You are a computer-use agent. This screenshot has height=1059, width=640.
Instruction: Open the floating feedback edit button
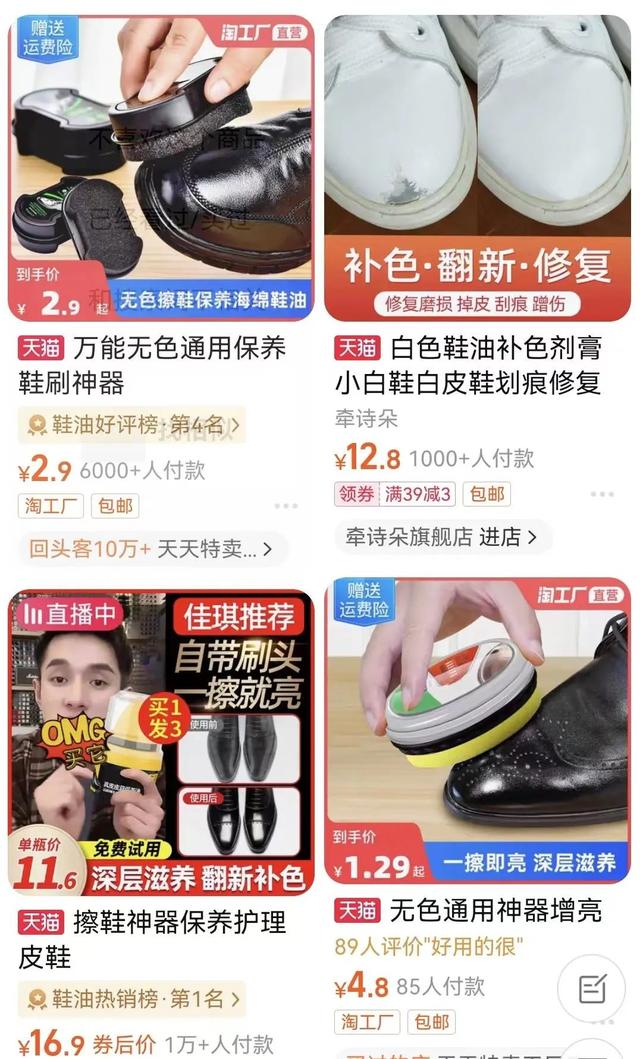(x=592, y=990)
